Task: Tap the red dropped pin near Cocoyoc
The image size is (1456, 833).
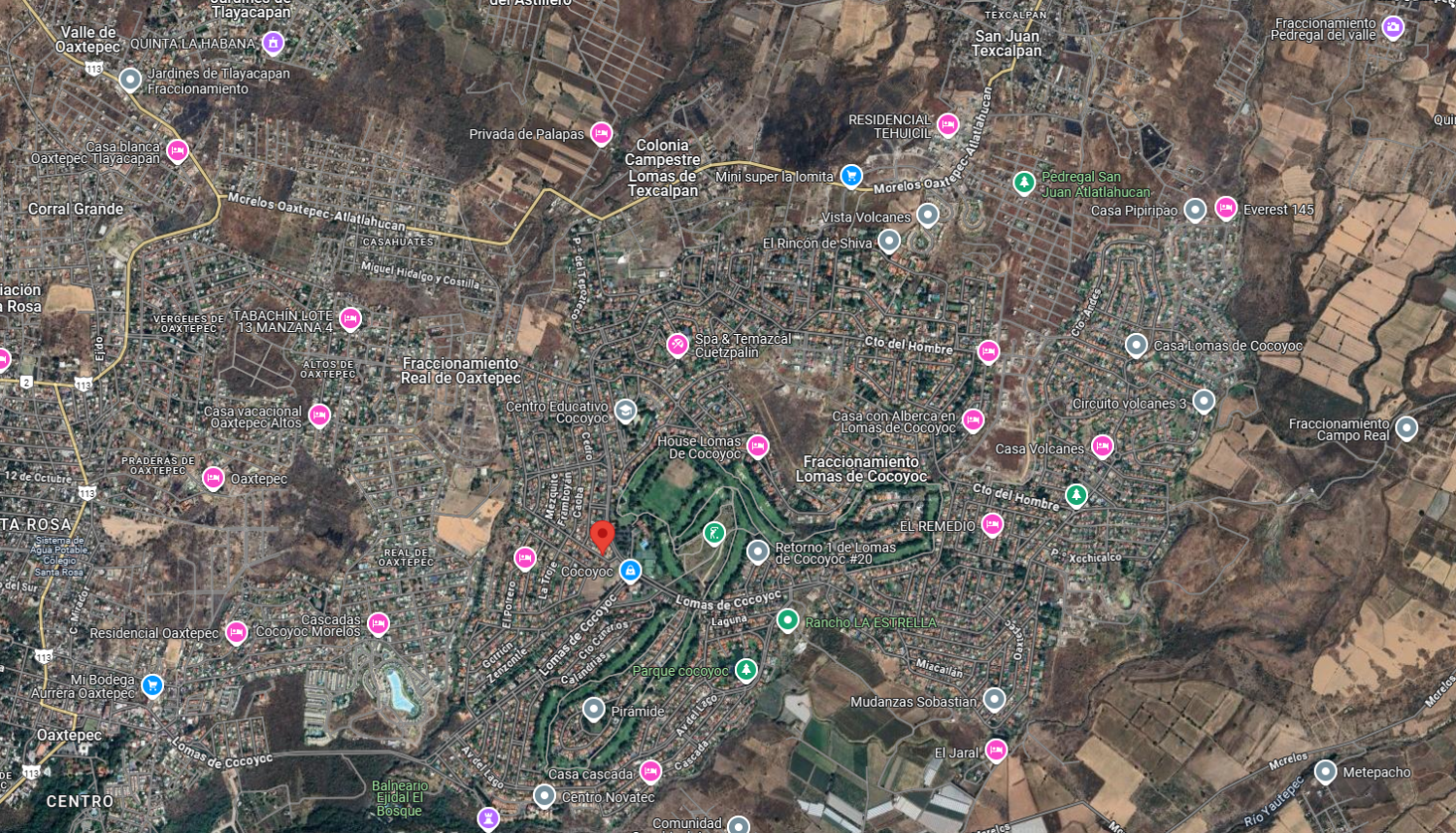Action: point(603,537)
